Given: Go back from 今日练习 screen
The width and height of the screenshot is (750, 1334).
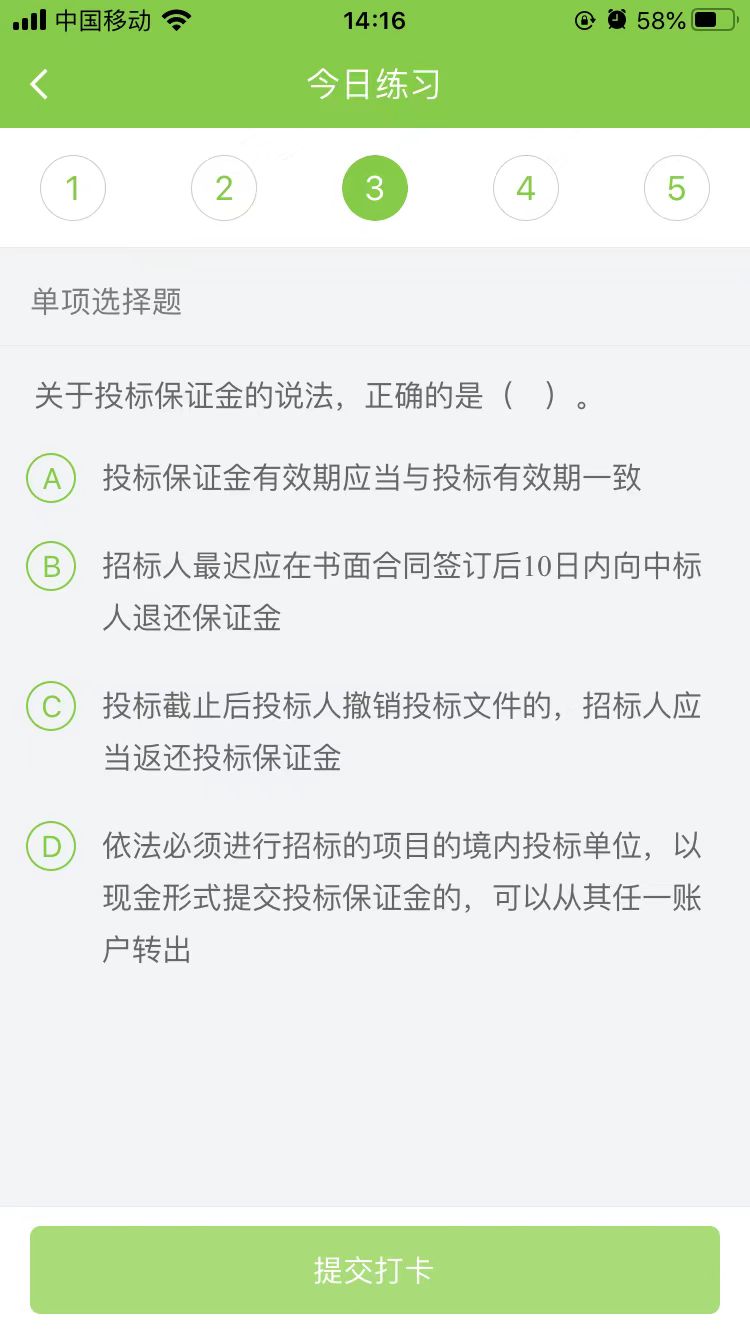Looking at the screenshot, I should click(x=40, y=84).
